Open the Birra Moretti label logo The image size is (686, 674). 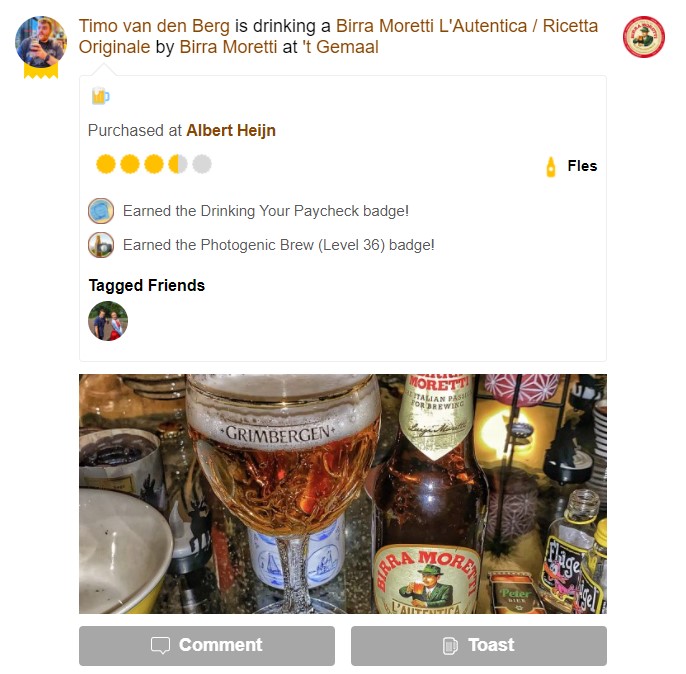point(643,37)
